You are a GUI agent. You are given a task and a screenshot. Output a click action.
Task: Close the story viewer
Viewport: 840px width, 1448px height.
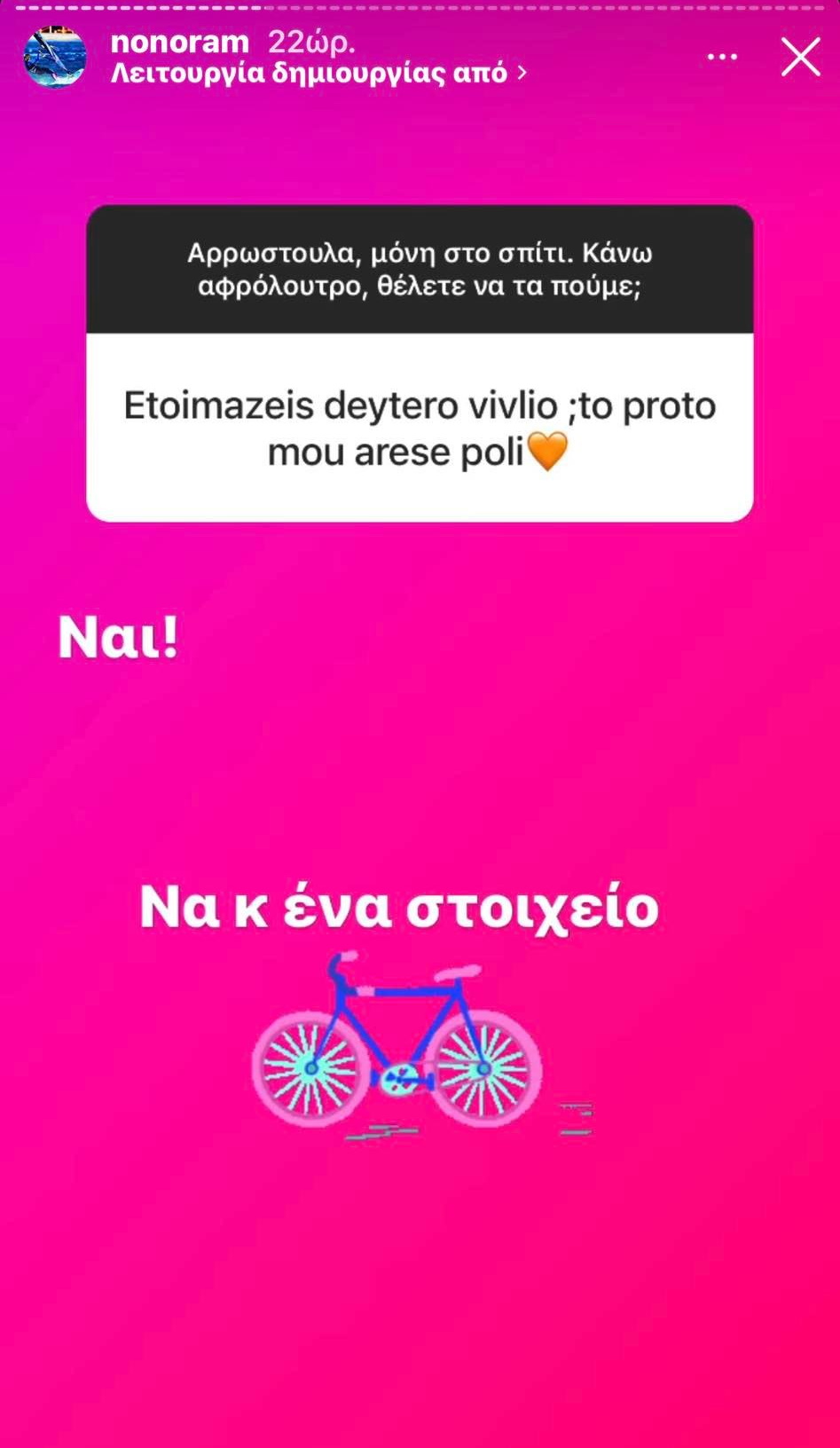(x=800, y=58)
